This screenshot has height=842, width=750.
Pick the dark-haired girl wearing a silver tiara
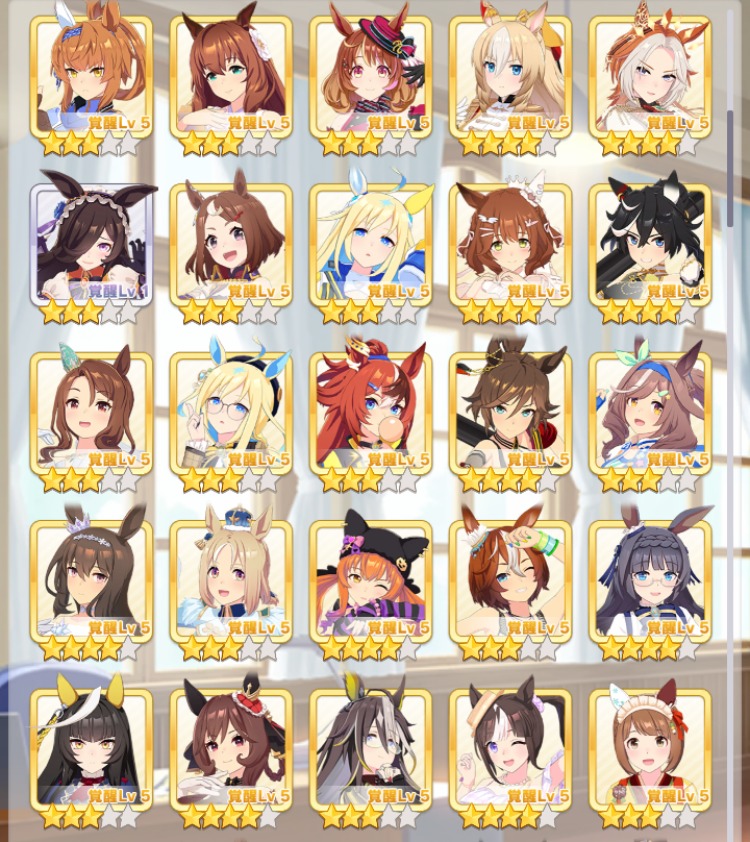click(91, 581)
